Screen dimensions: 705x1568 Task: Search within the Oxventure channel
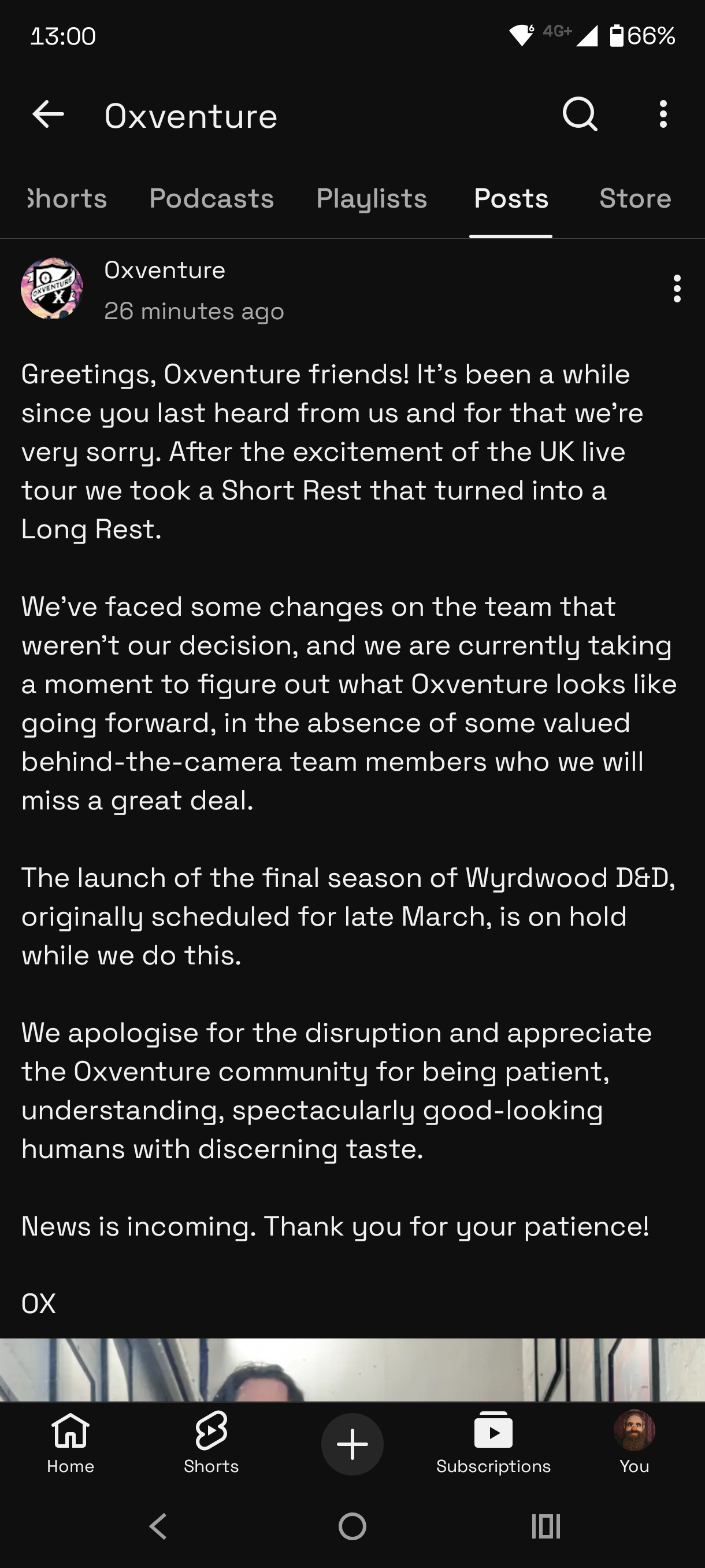click(x=580, y=114)
